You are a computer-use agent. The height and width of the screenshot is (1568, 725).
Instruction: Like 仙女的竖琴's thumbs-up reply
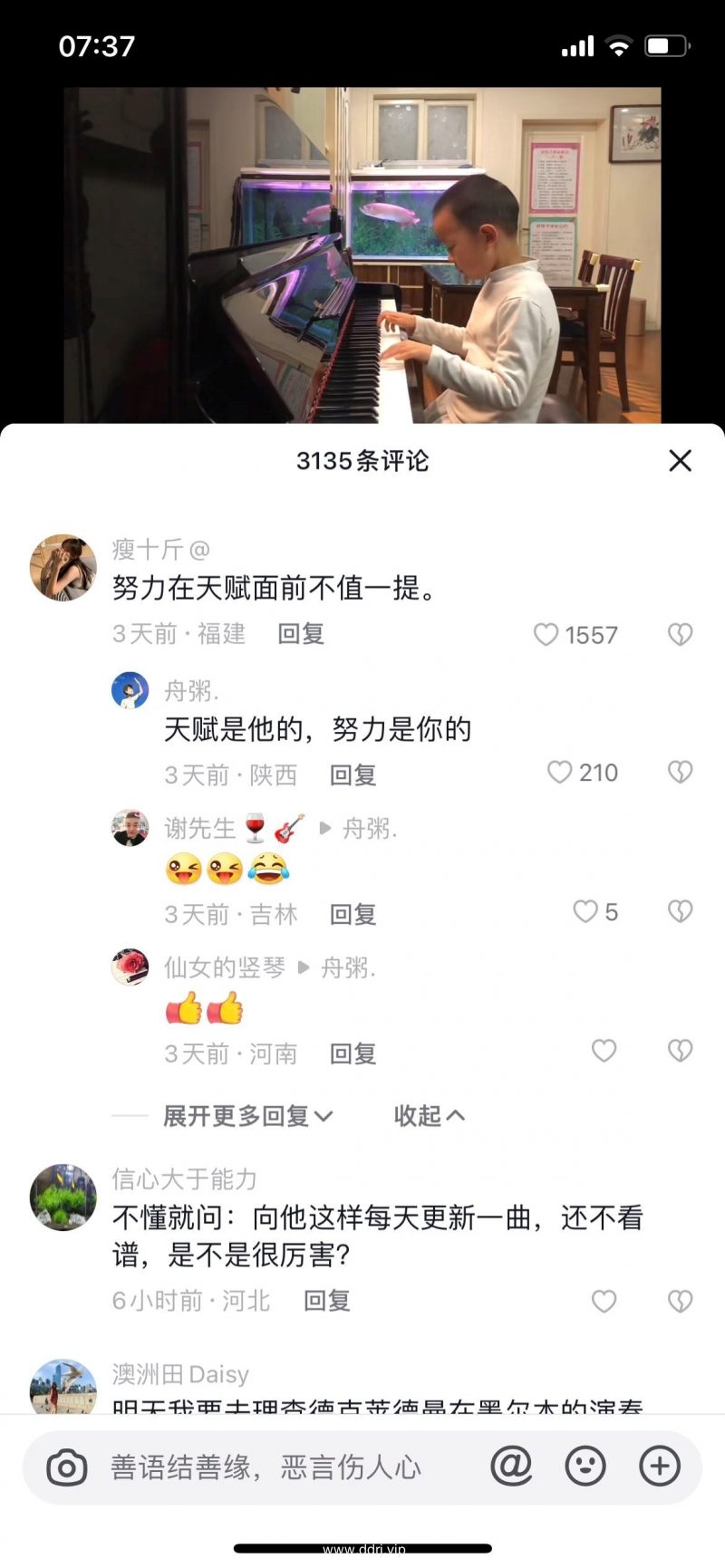pyautogui.click(x=604, y=1051)
